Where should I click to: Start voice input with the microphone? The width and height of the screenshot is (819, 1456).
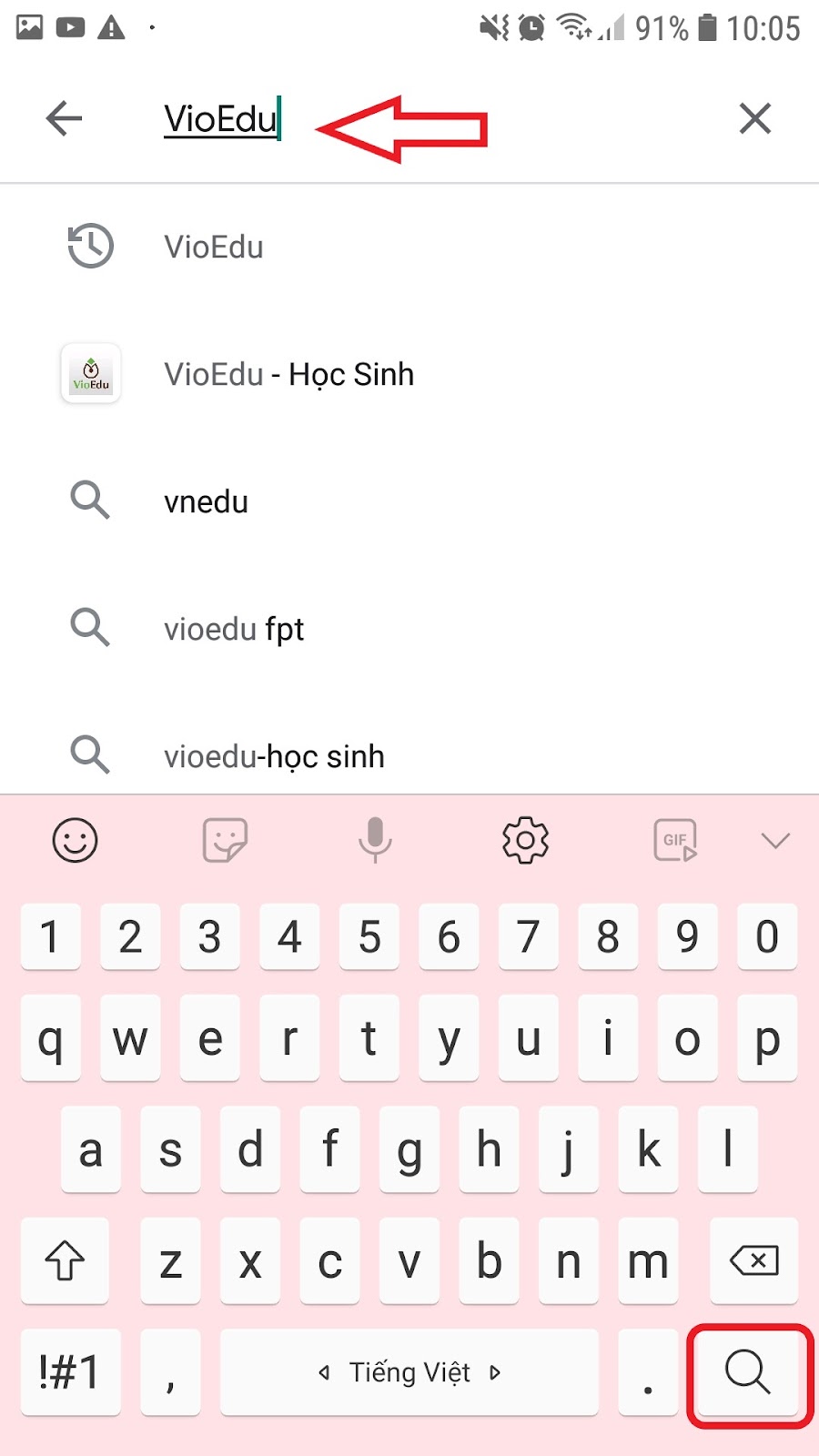tap(375, 840)
